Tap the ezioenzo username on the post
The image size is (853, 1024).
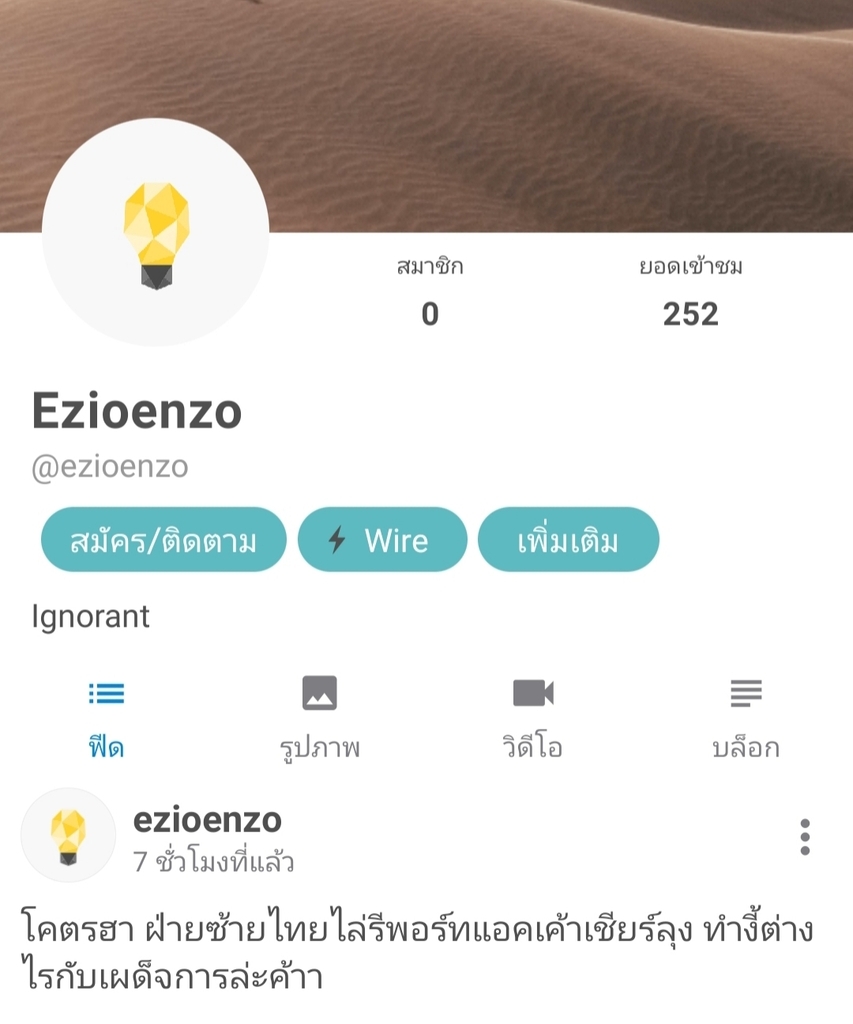207,820
